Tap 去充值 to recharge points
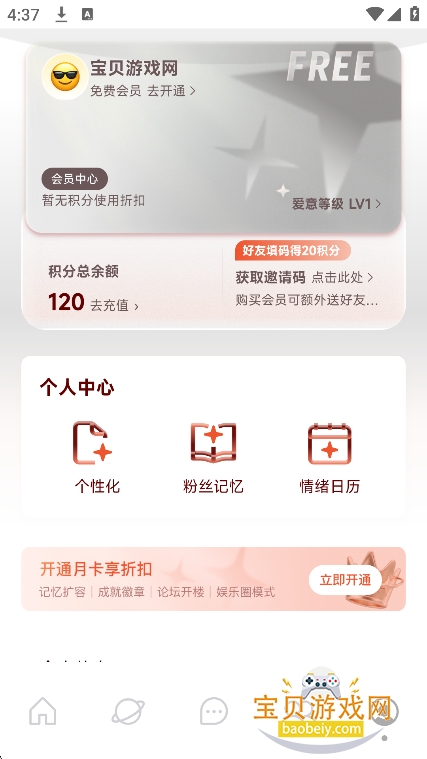427x759 pixels. [x=114, y=305]
